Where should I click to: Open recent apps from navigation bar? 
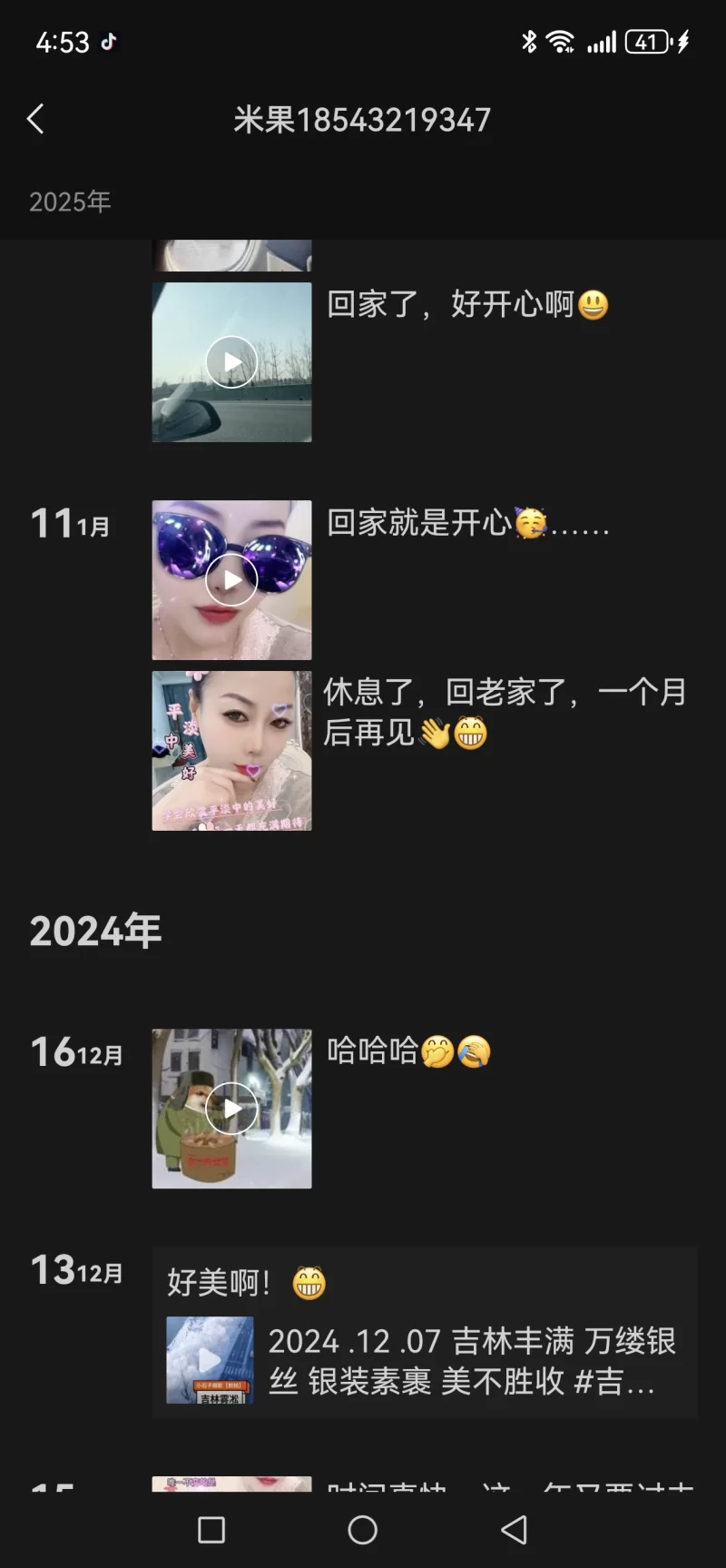211,1530
